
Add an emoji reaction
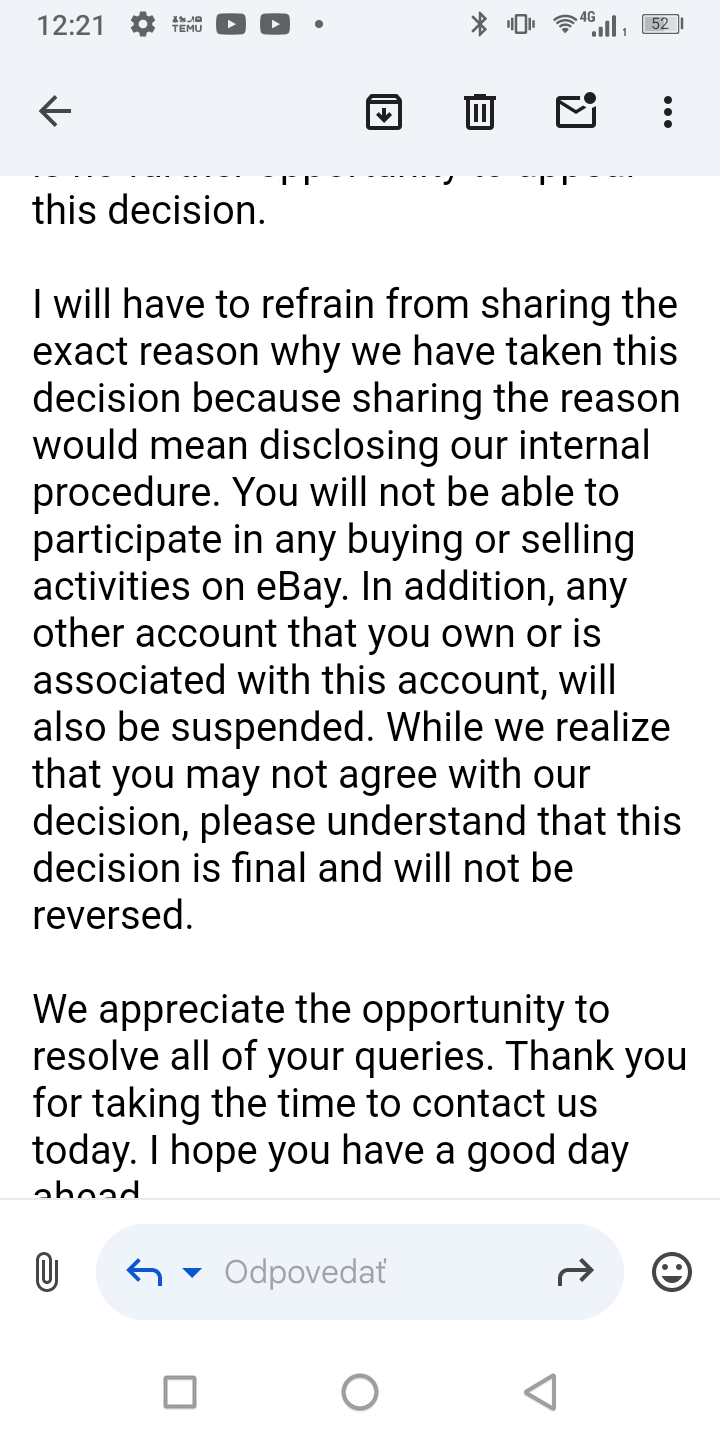coord(671,1272)
